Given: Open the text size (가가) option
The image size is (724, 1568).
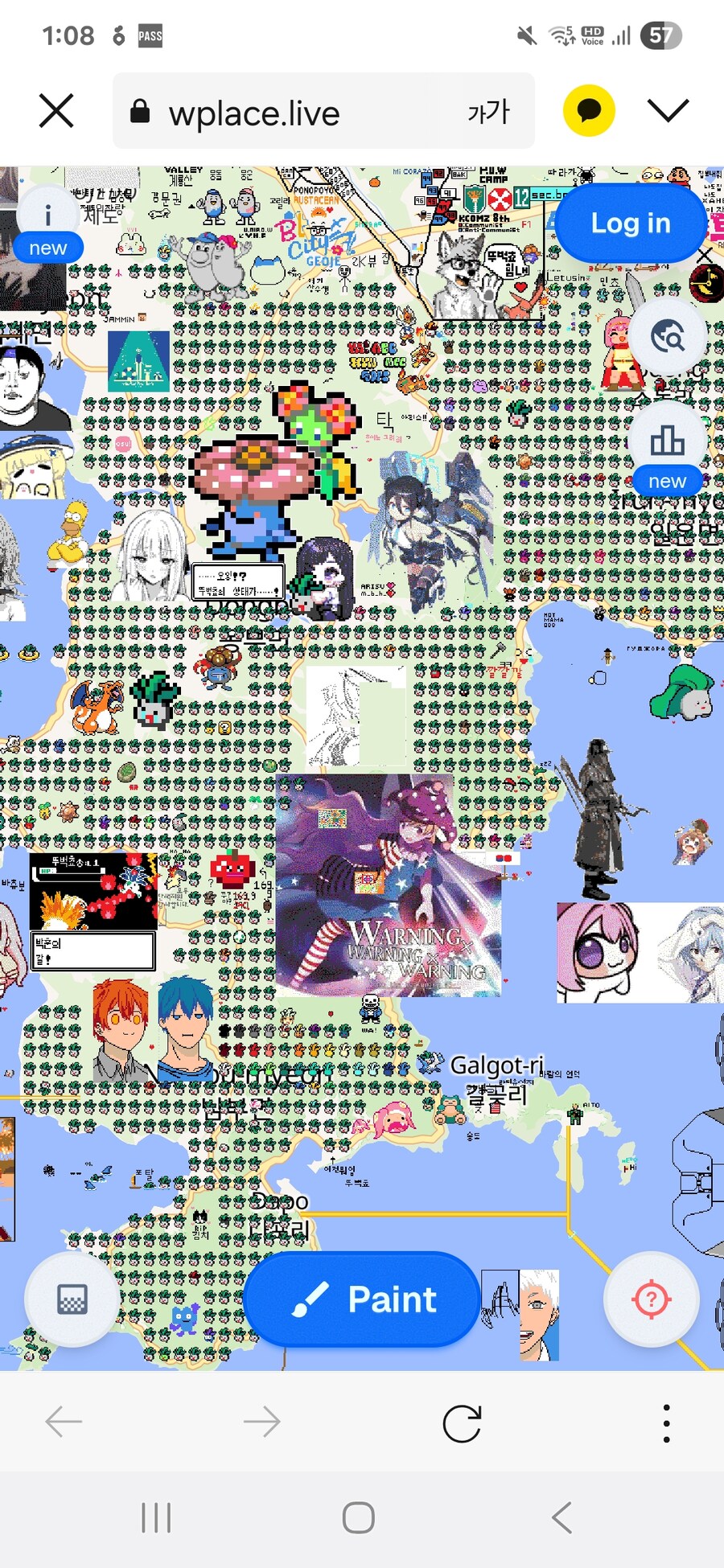Looking at the screenshot, I should pos(488,112).
